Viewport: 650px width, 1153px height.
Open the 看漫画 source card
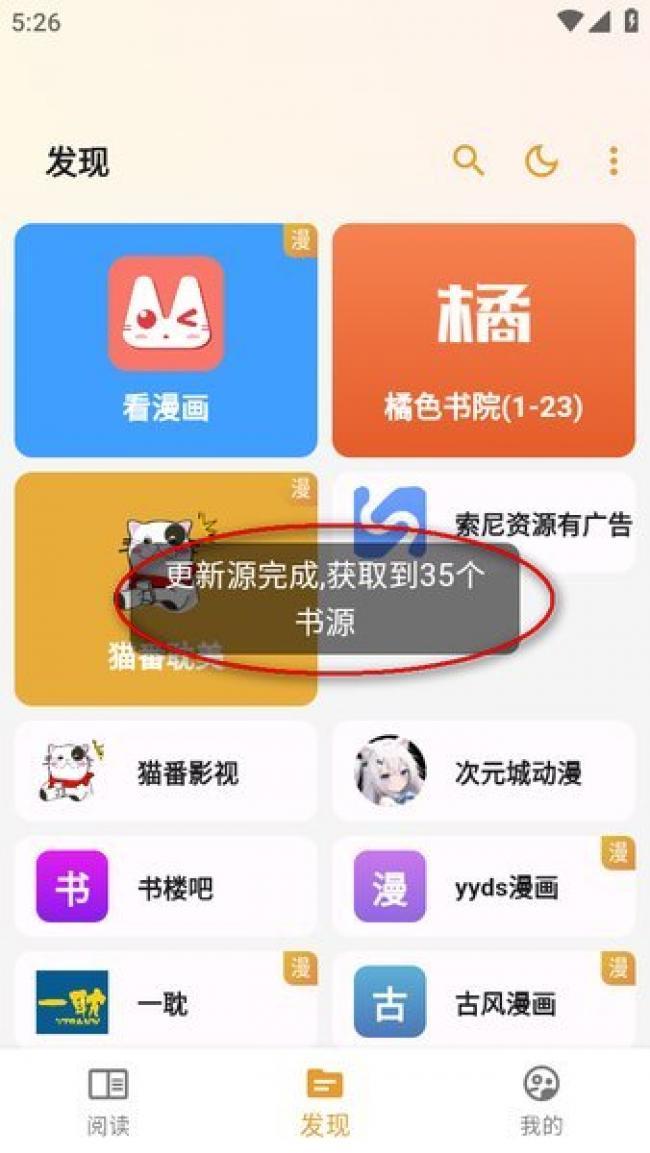pyautogui.click(x=166, y=340)
